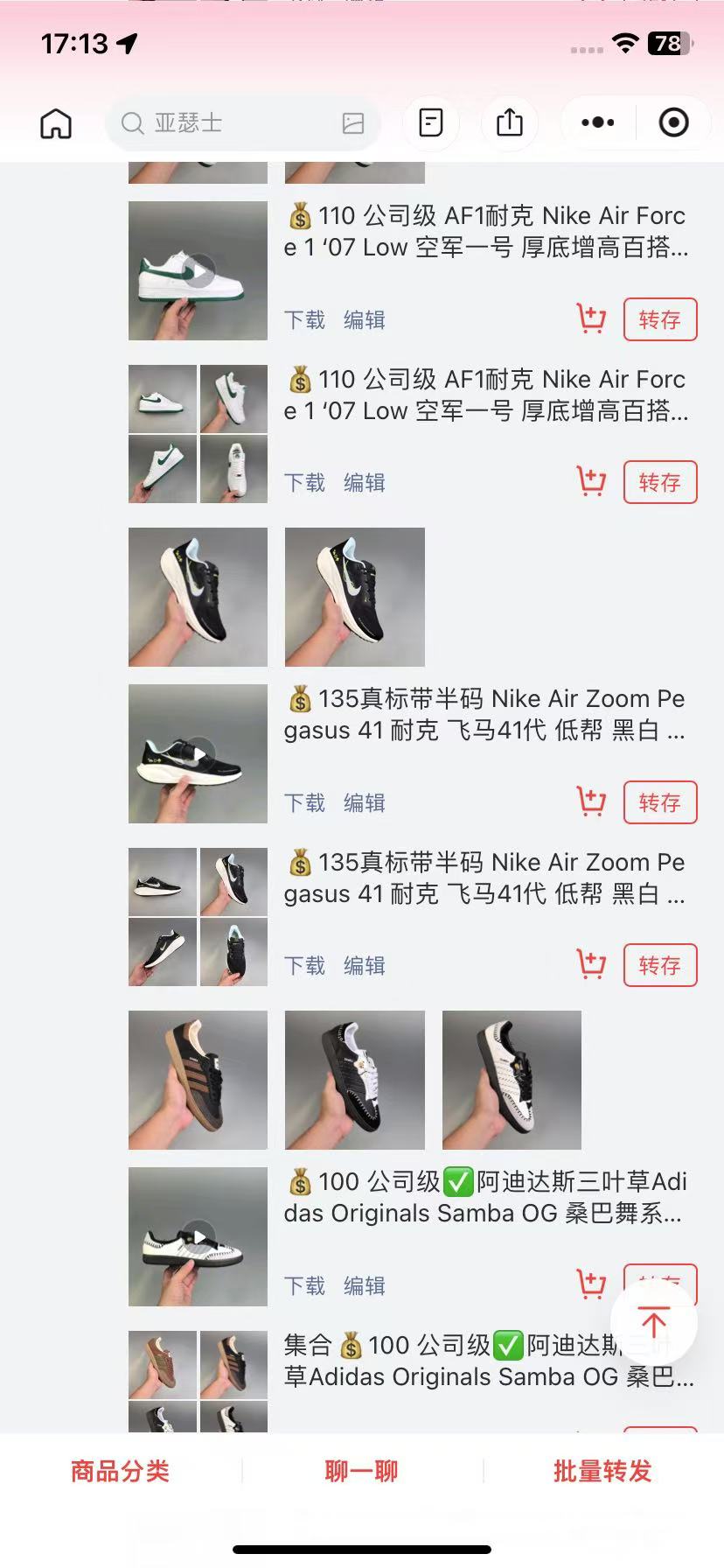
Task: Download the Samba OG video post
Action: (x=304, y=1286)
